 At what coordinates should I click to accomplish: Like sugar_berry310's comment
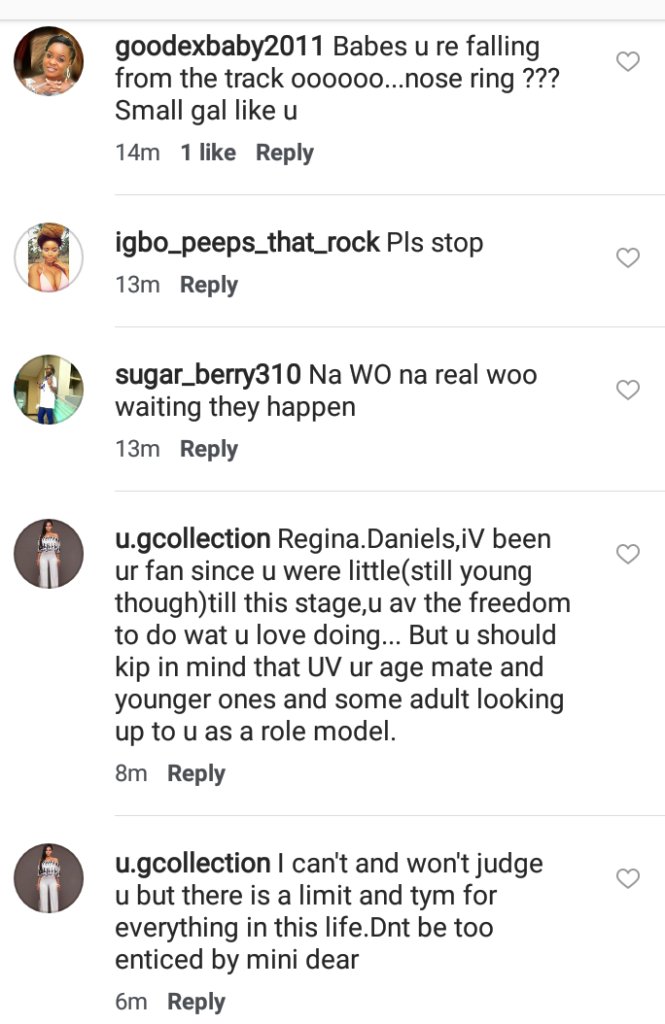627,390
